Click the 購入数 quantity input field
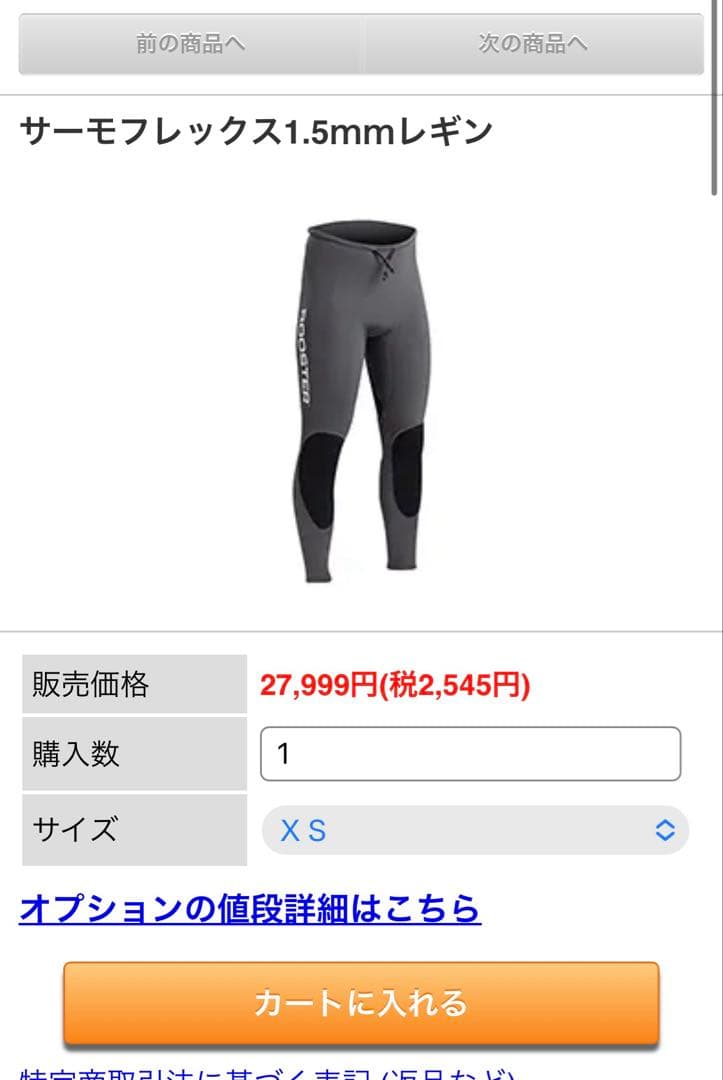 pos(470,755)
